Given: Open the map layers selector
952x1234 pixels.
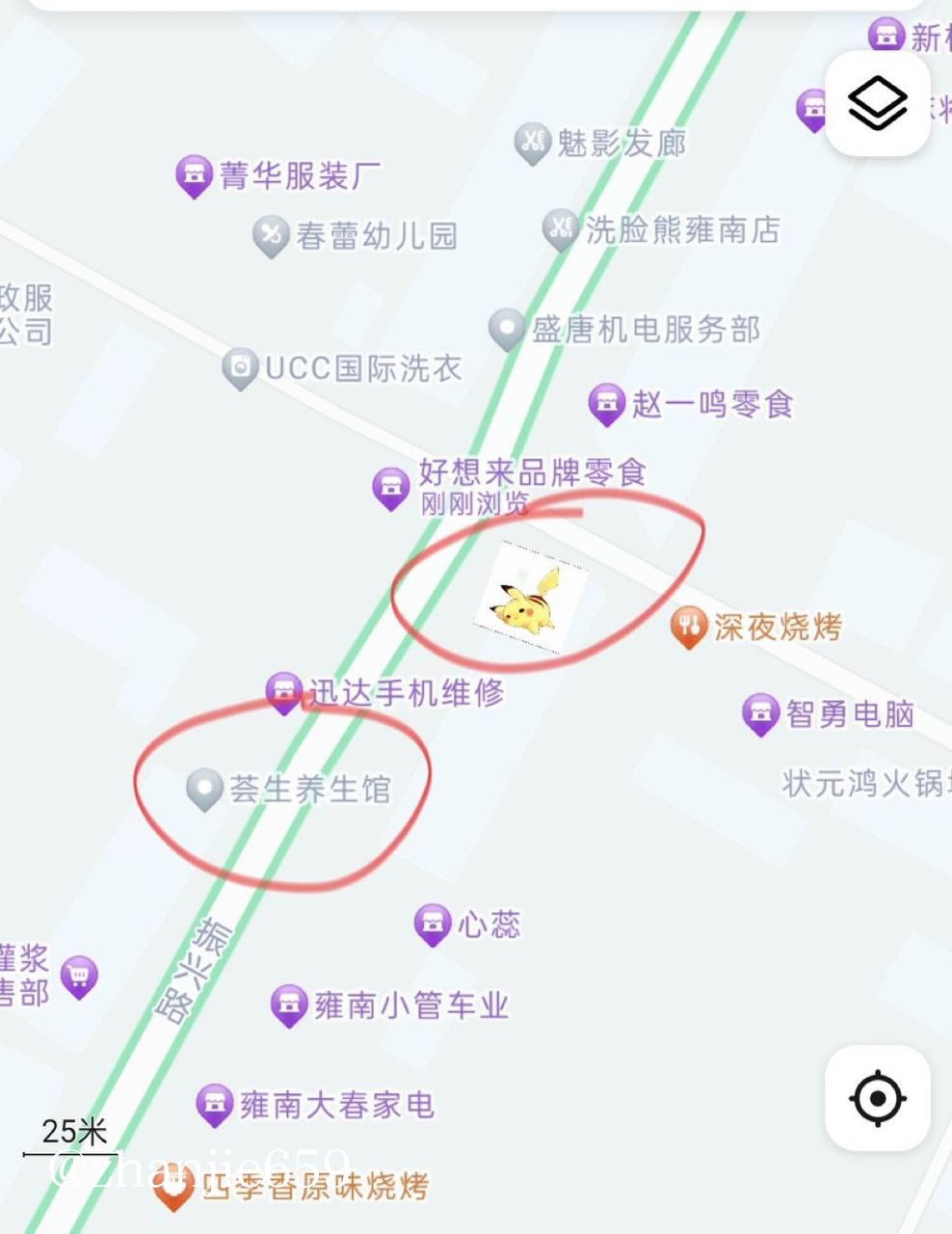Looking at the screenshot, I should click(x=877, y=103).
